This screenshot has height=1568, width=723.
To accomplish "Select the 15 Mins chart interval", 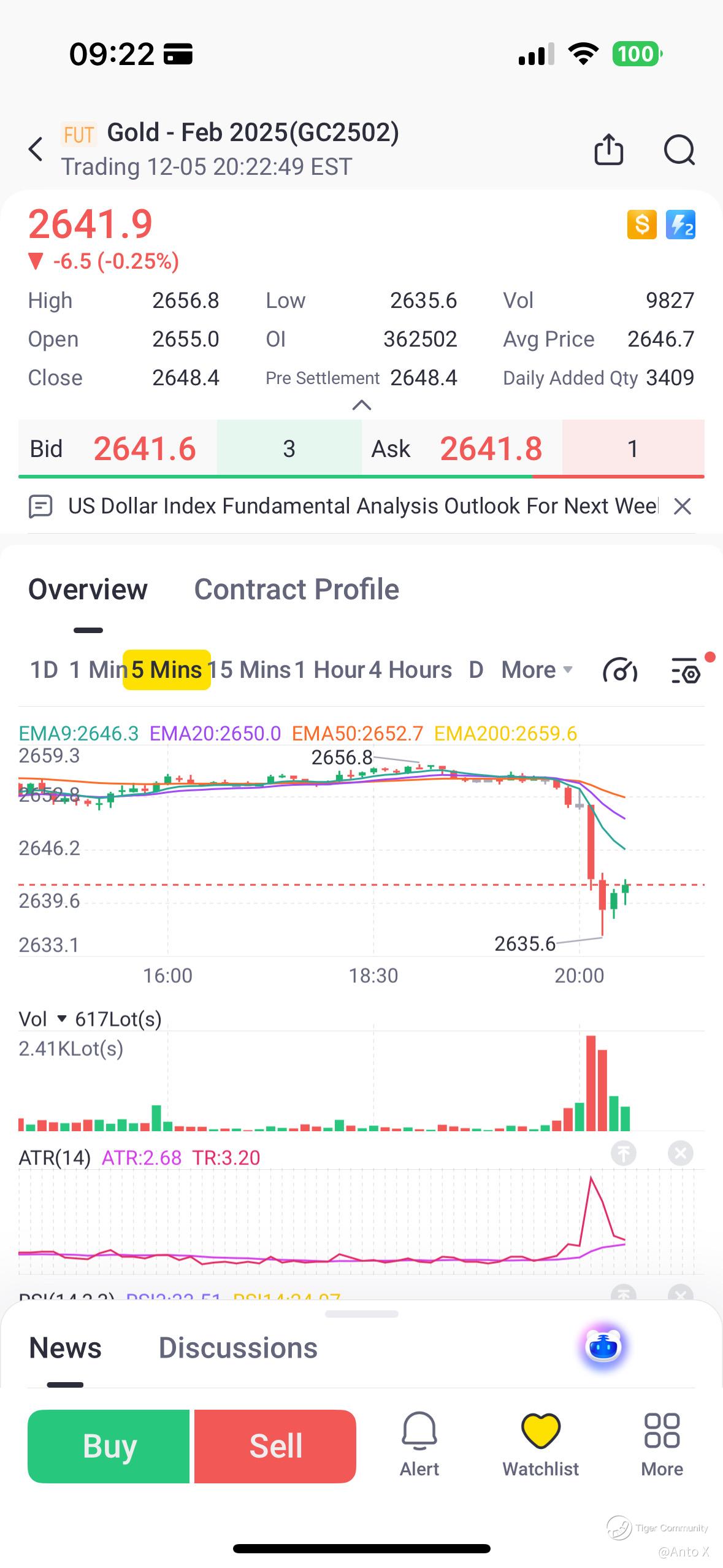I will pyautogui.click(x=250, y=670).
